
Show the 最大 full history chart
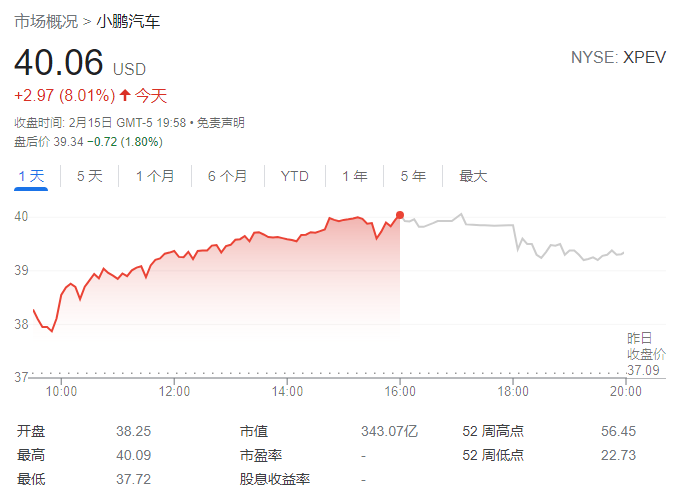tap(473, 176)
